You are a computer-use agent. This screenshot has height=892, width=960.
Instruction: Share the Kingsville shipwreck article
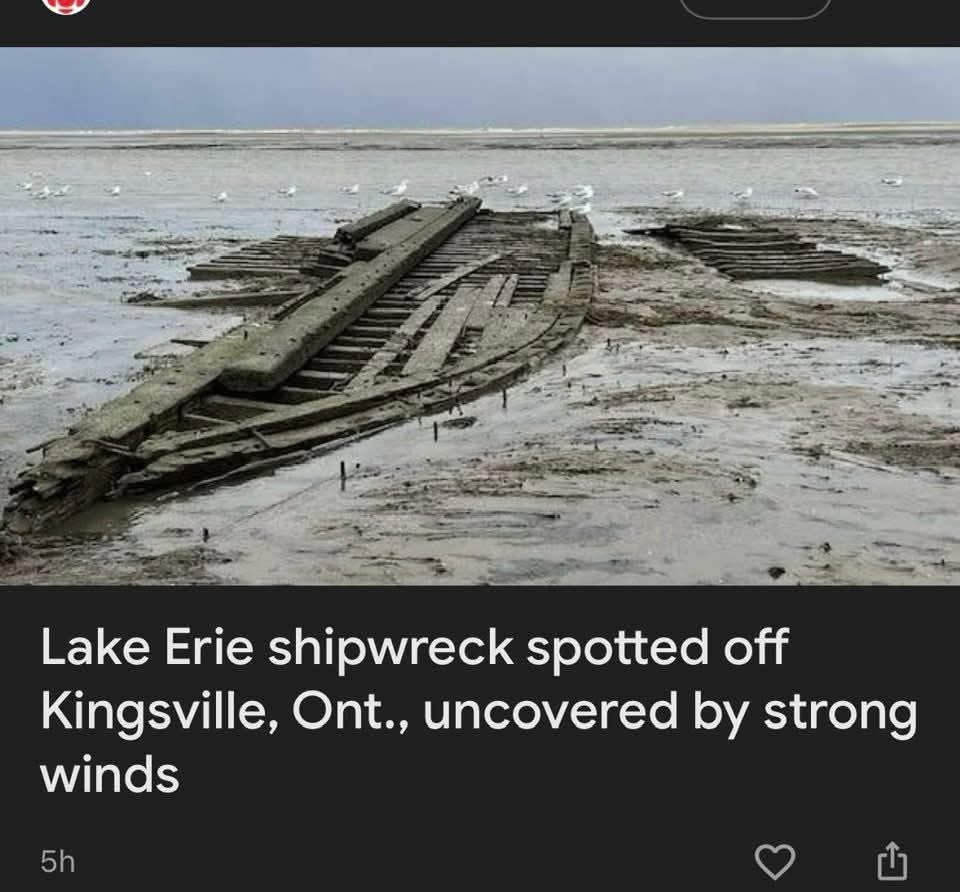tap(891, 860)
